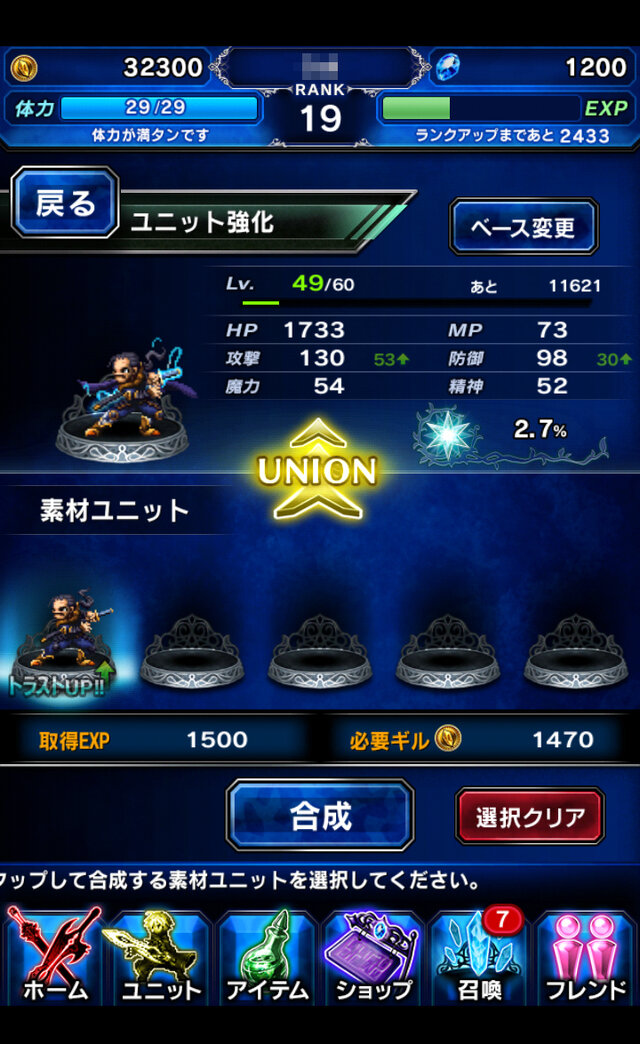
Task: Open the ショップ tab
Action: [x=373, y=955]
